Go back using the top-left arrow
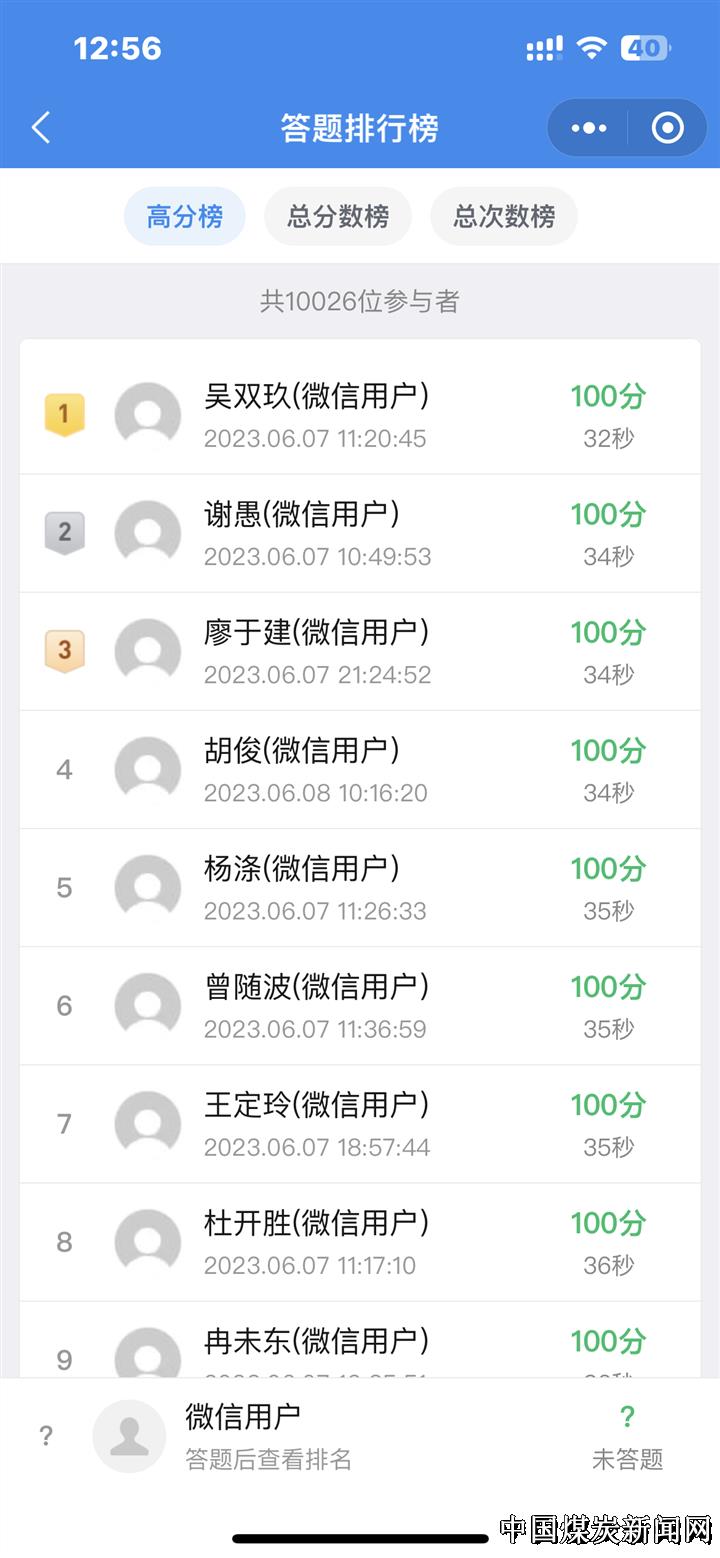 coord(41,128)
